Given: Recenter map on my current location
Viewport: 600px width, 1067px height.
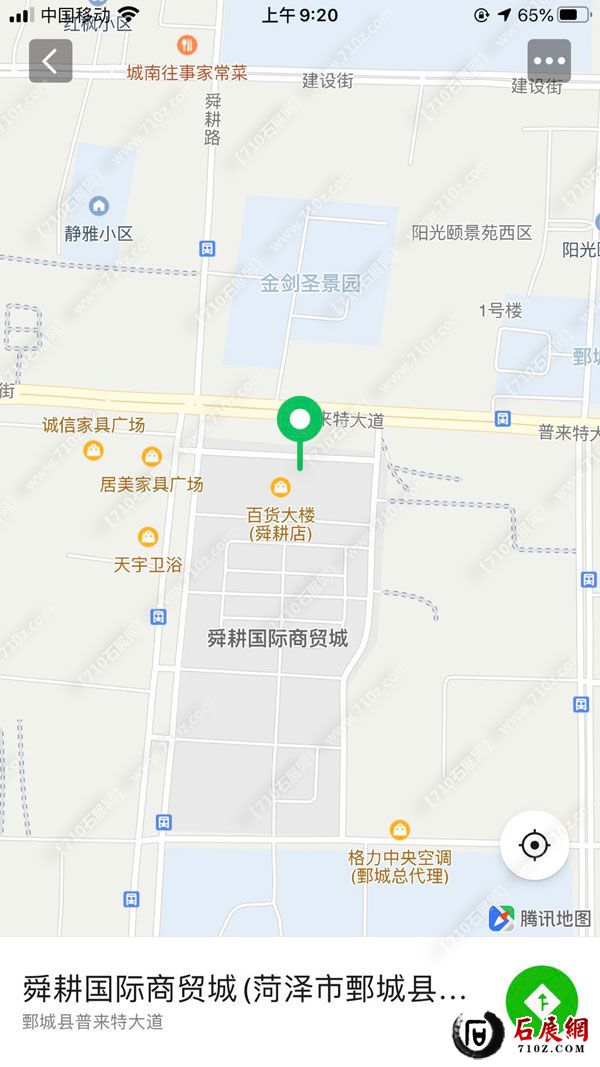Looking at the screenshot, I should point(535,845).
